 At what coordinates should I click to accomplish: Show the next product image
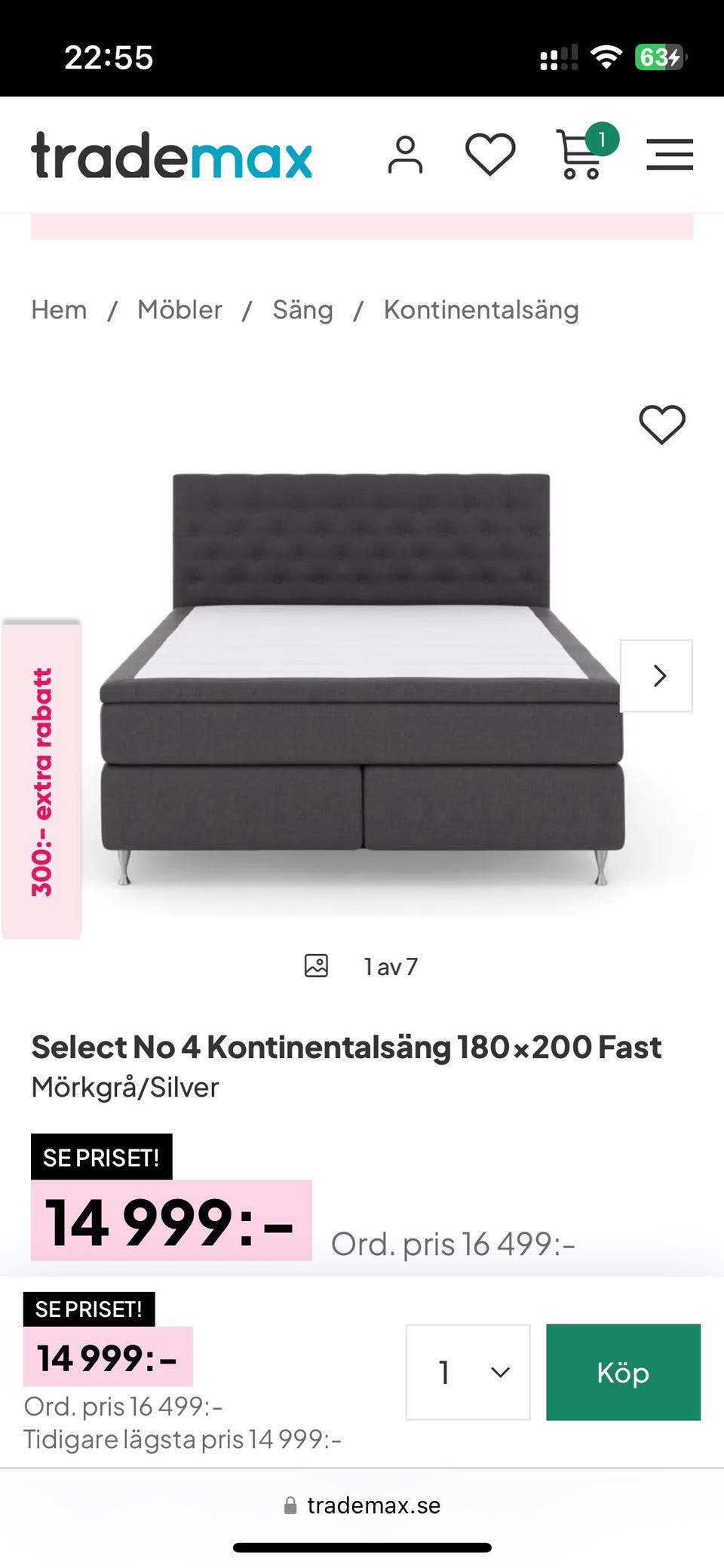tap(656, 676)
